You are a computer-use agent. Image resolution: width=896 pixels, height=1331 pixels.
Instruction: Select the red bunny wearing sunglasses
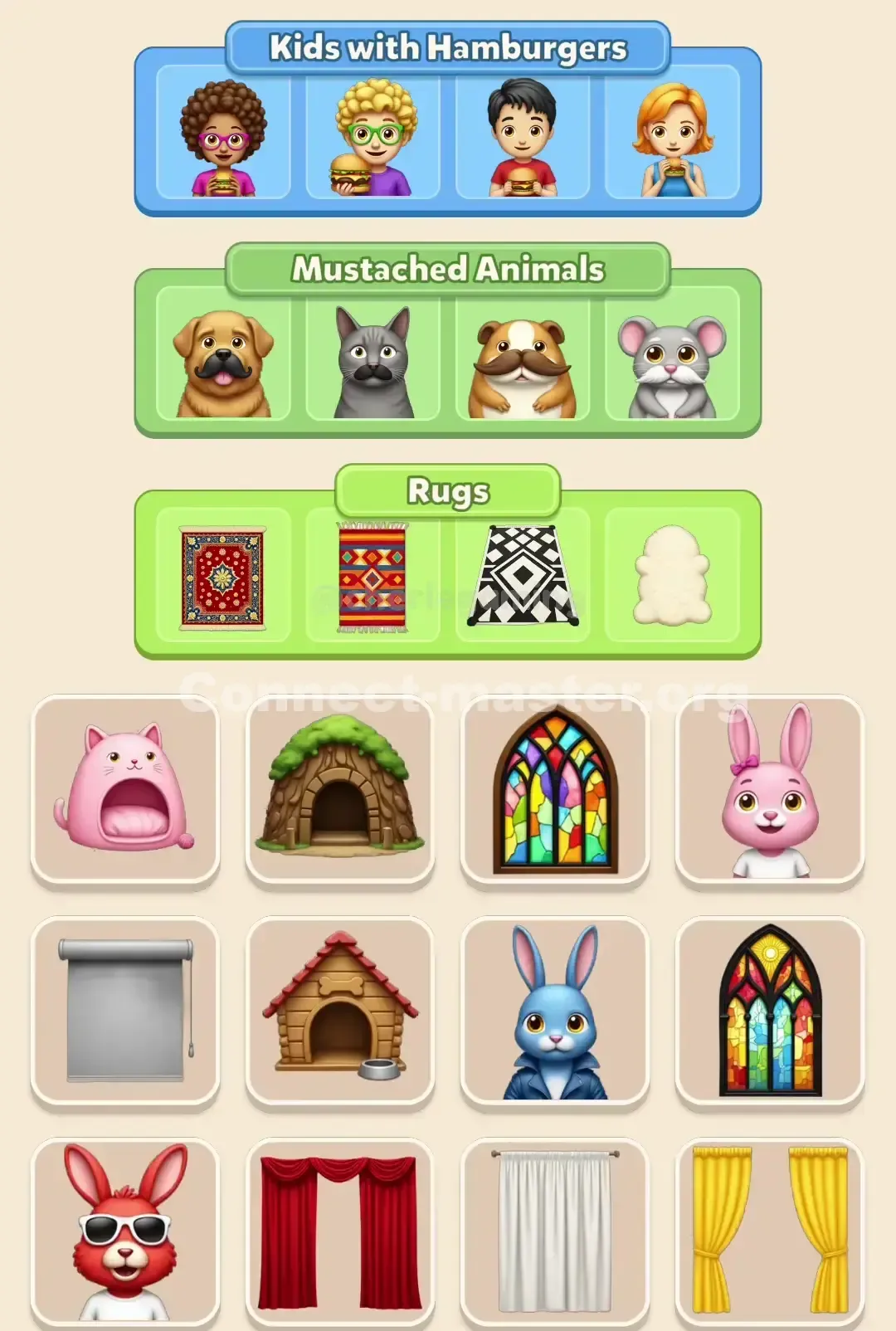(124, 1228)
